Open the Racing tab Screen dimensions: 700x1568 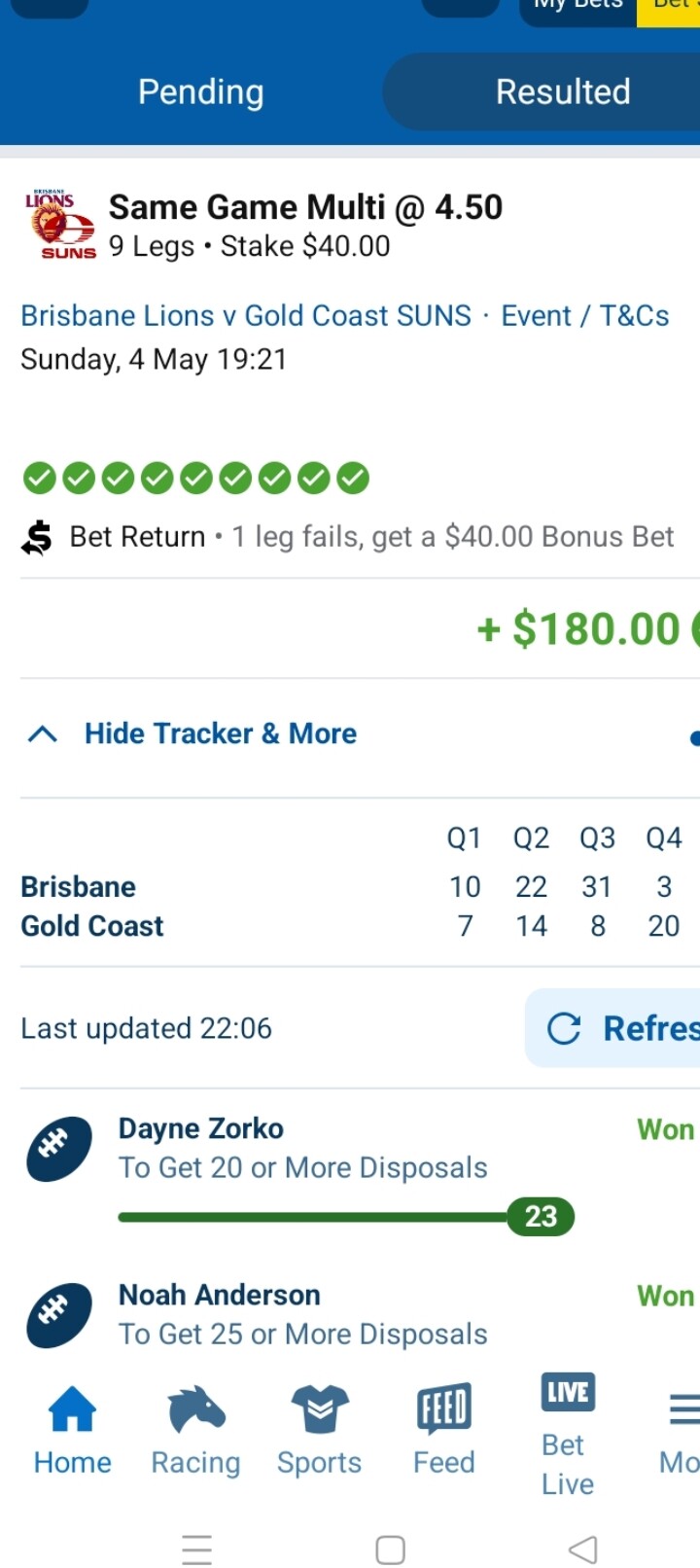point(195,1432)
